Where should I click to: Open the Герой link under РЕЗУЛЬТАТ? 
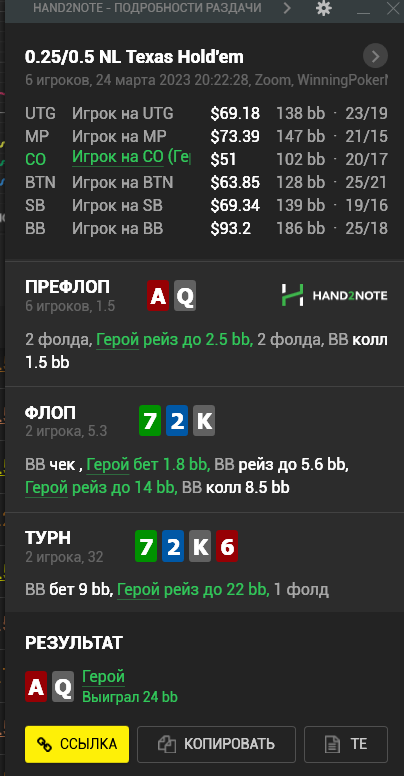point(103,677)
